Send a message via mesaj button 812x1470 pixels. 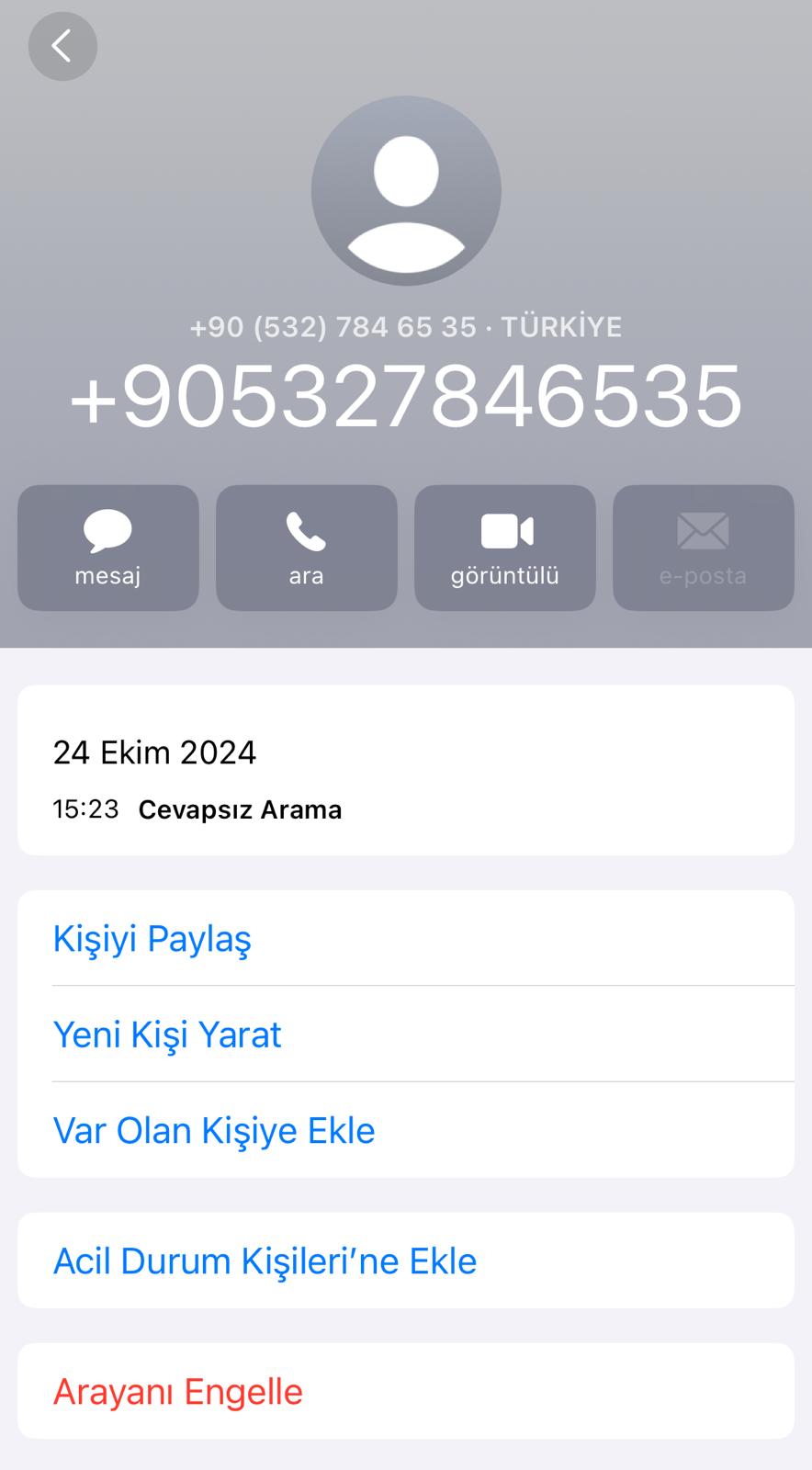click(x=108, y=548)
